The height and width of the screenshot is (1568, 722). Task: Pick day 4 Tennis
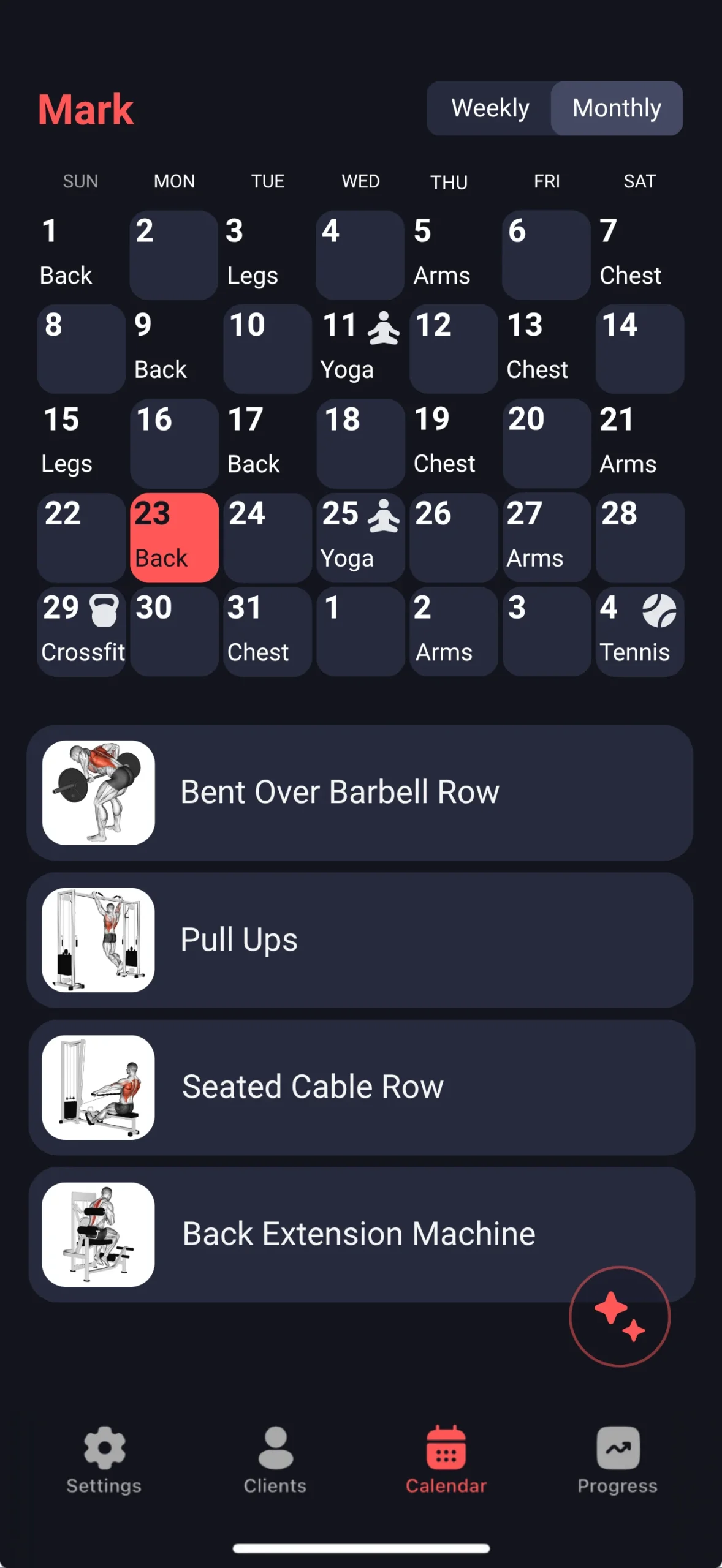tap(639, 631)
